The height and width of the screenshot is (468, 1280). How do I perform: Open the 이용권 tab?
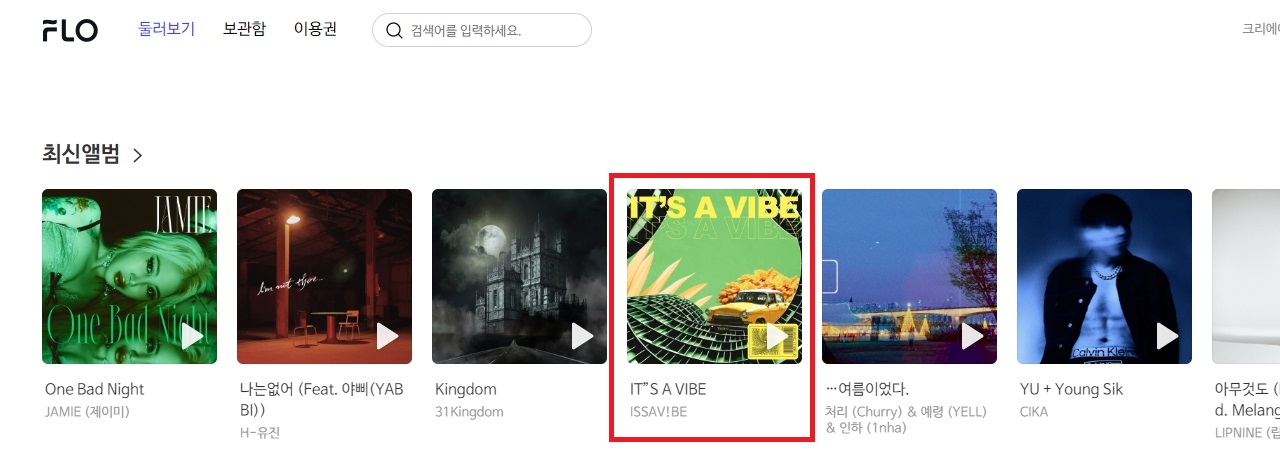315,29
